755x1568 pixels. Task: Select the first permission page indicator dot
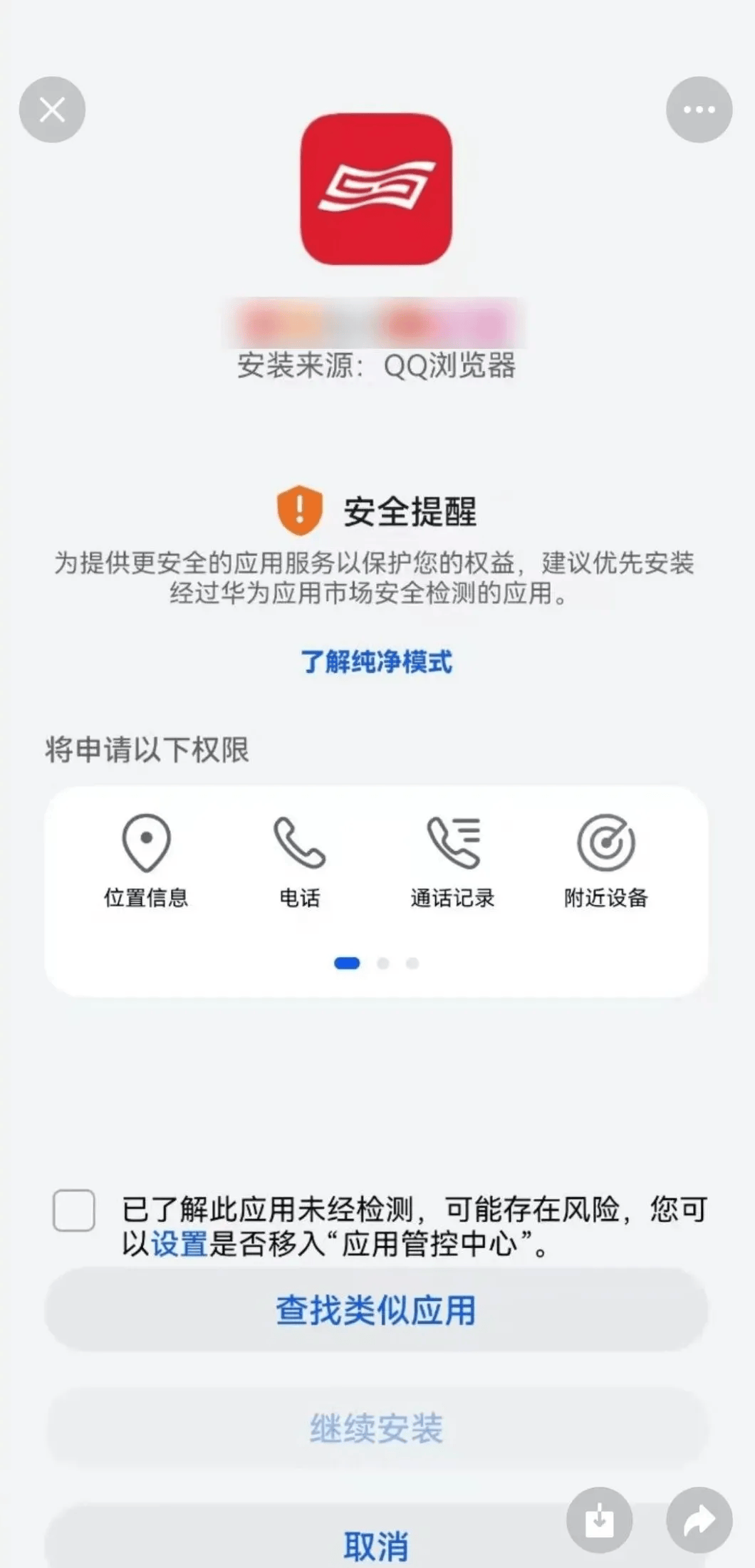coord(348,963)
